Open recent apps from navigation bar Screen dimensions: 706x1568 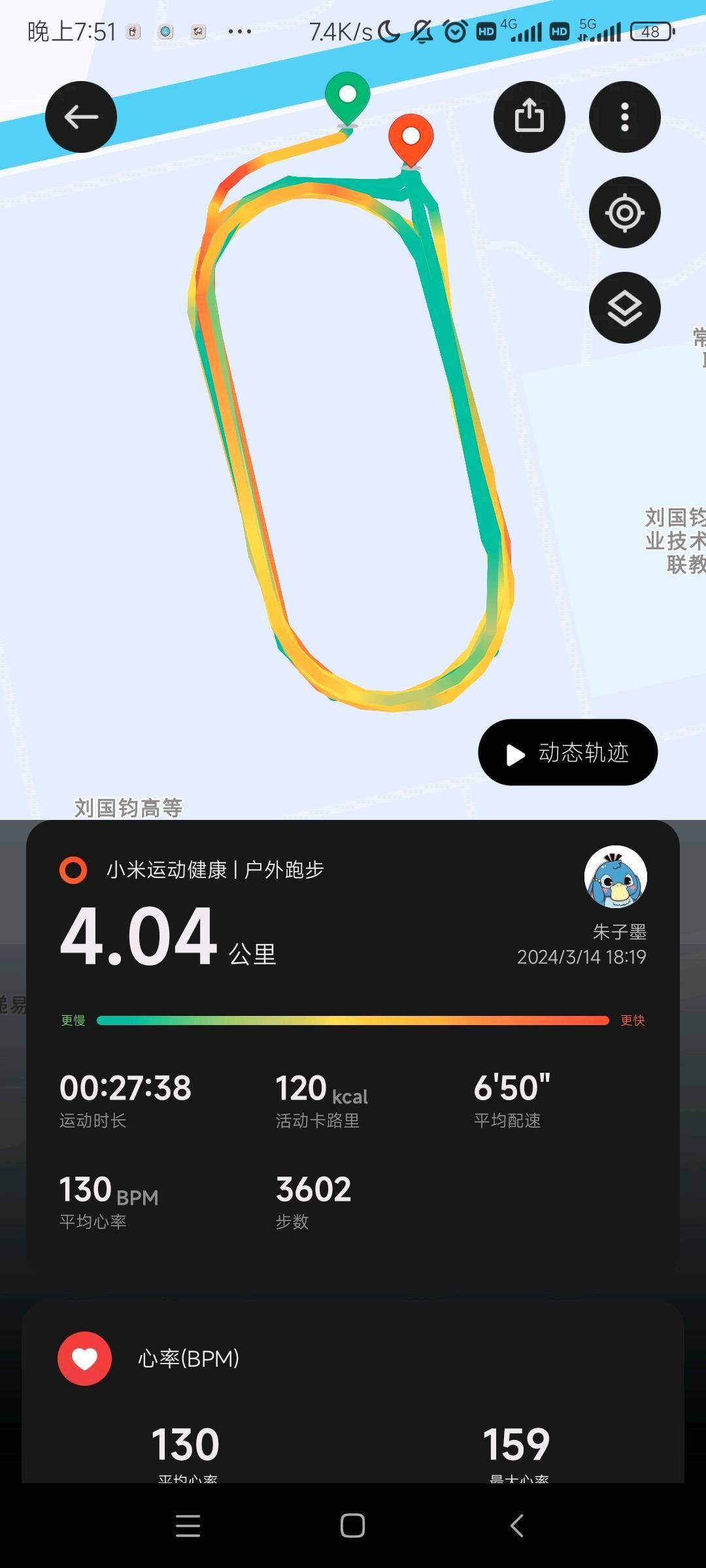[188, 1526]
